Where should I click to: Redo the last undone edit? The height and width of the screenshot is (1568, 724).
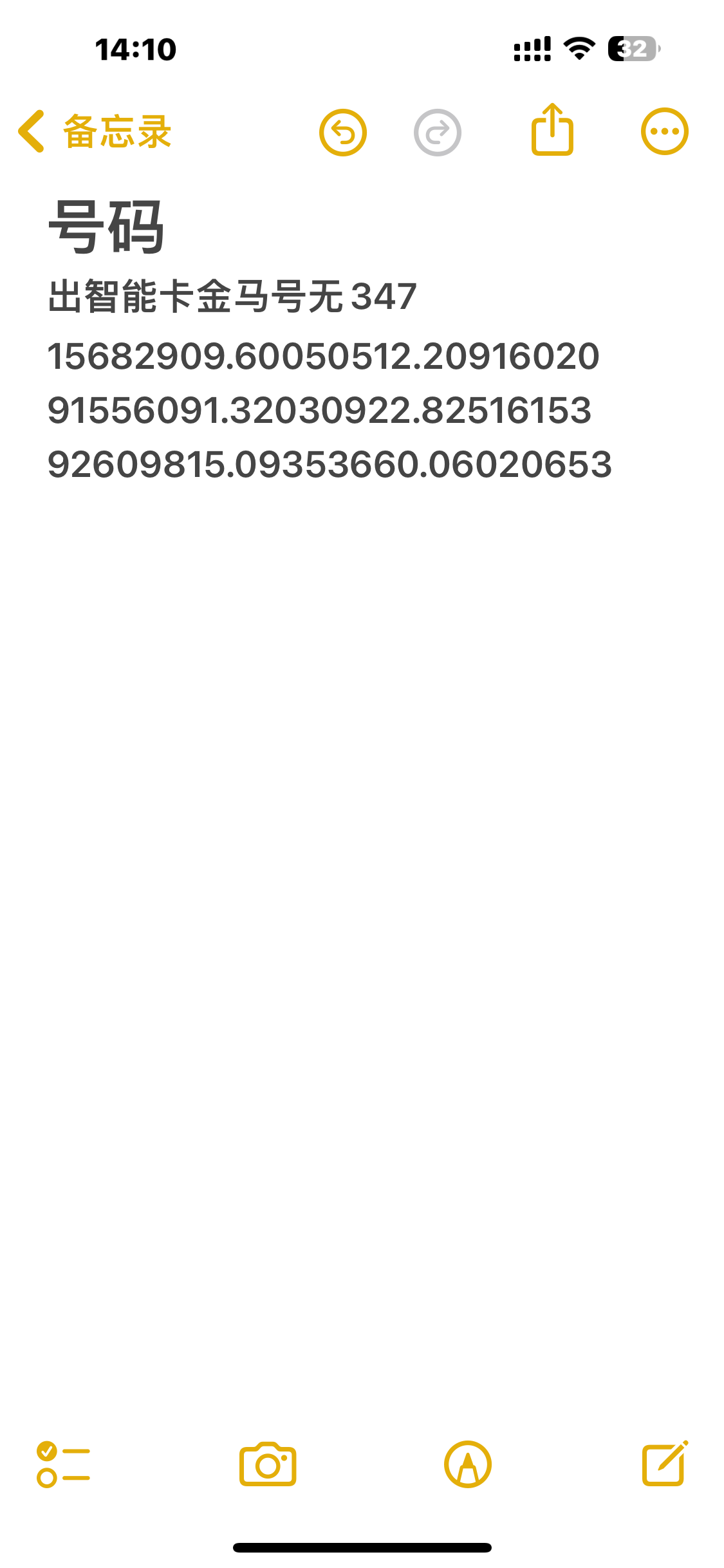pos(438,133)
